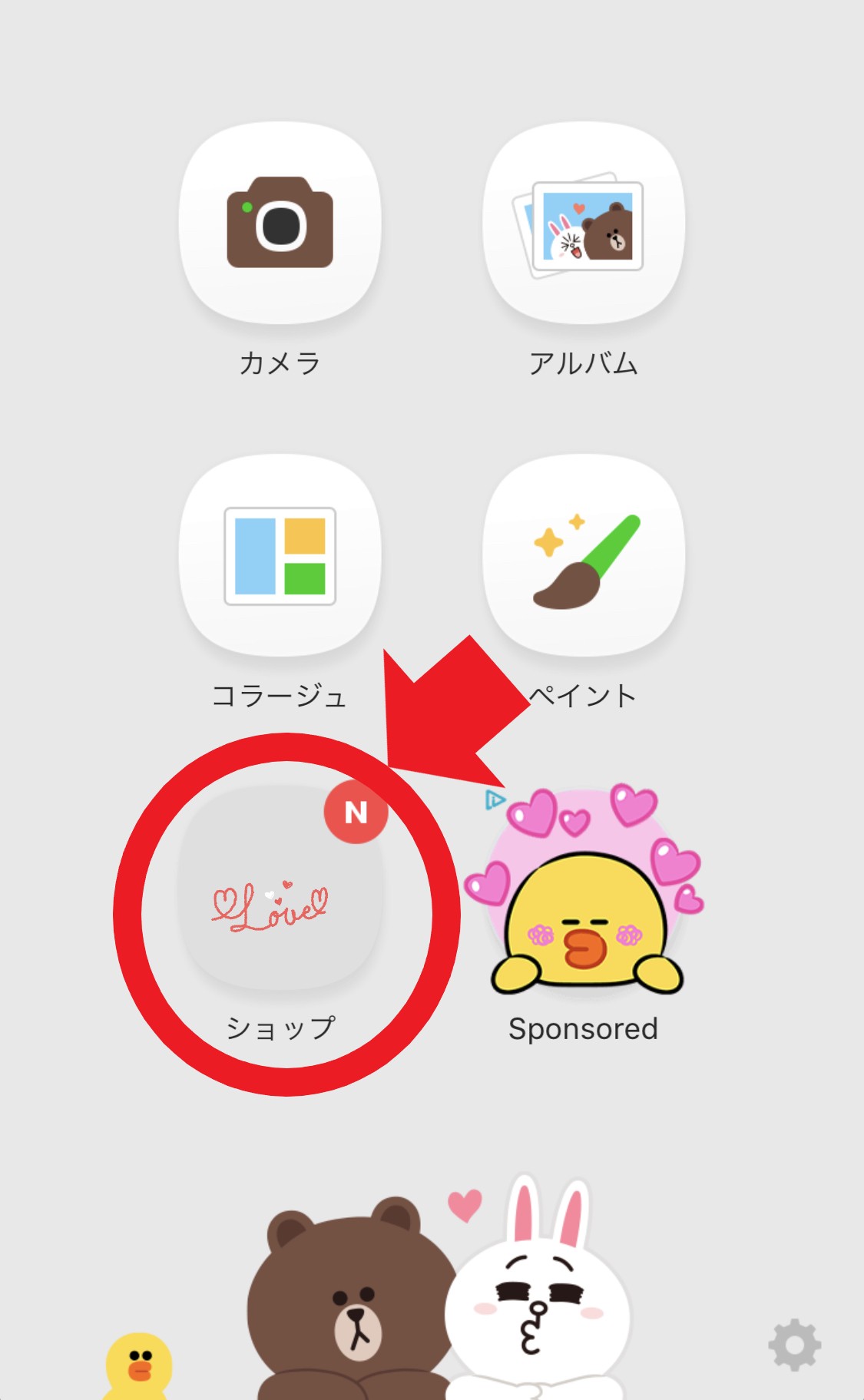Viewport: 864px width, 1400px height.
Task: Tap the ad info icon on the Sponsored tile
Action: 495,800
